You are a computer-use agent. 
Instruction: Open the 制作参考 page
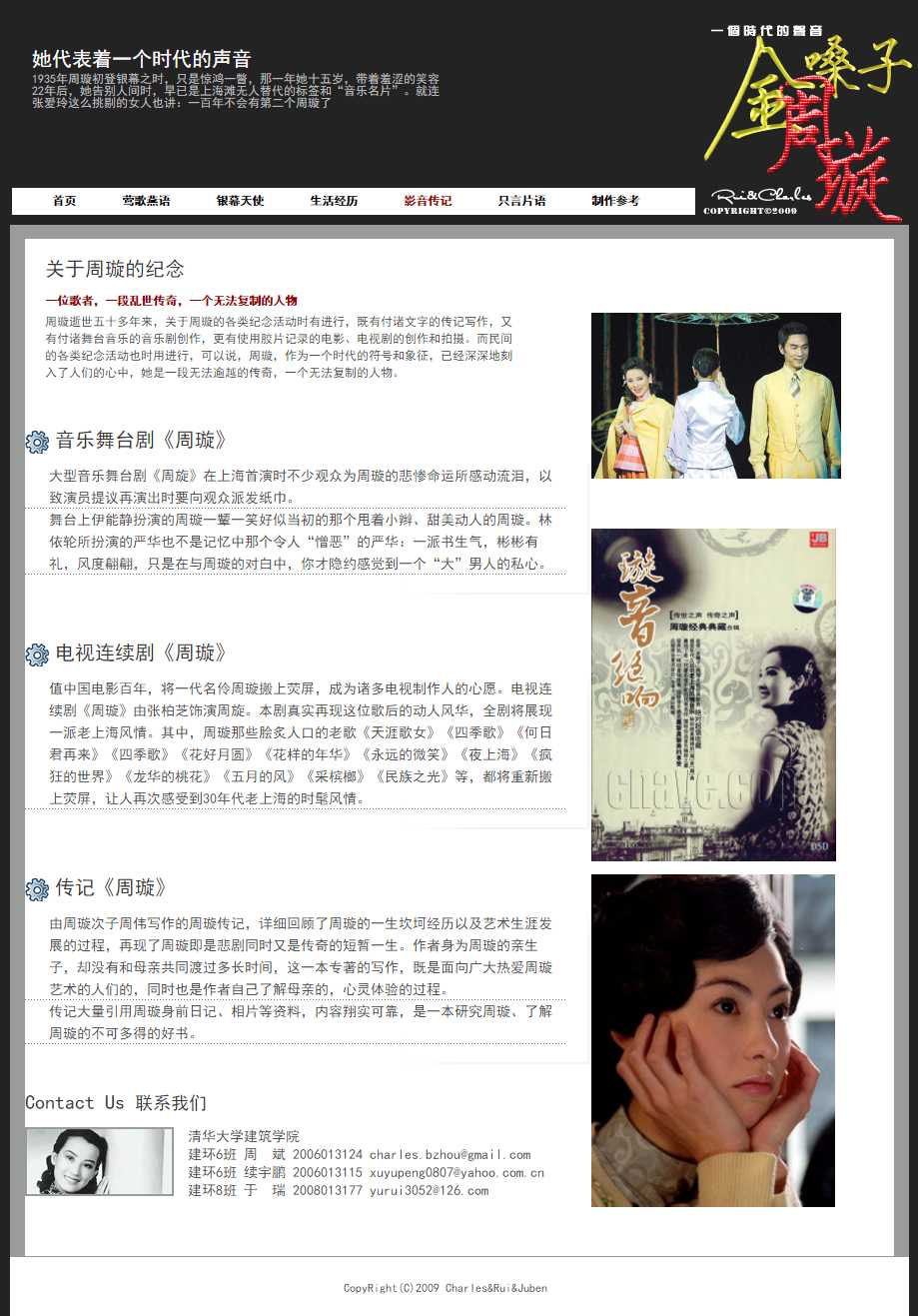click(615, 201)
